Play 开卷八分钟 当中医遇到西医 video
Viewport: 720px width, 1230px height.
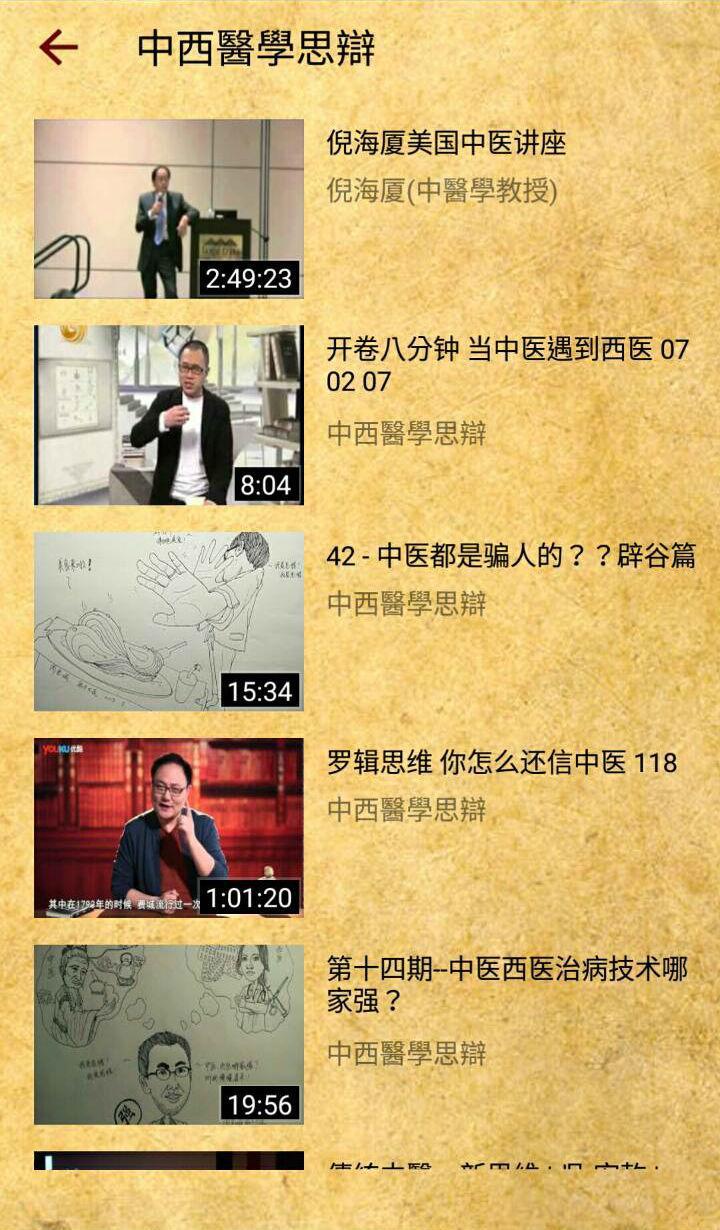click(x=169, y=415)
